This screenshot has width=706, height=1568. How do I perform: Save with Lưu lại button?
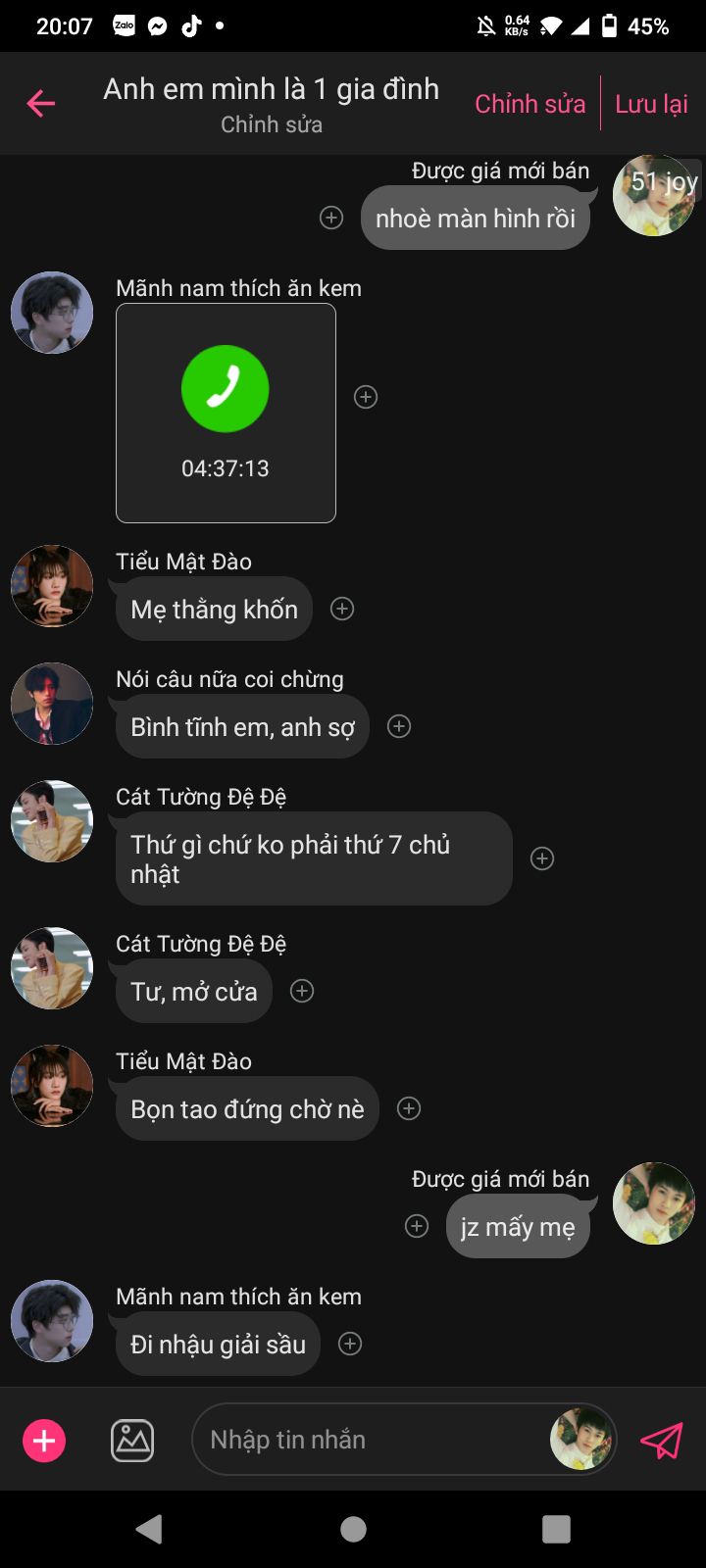651,104
